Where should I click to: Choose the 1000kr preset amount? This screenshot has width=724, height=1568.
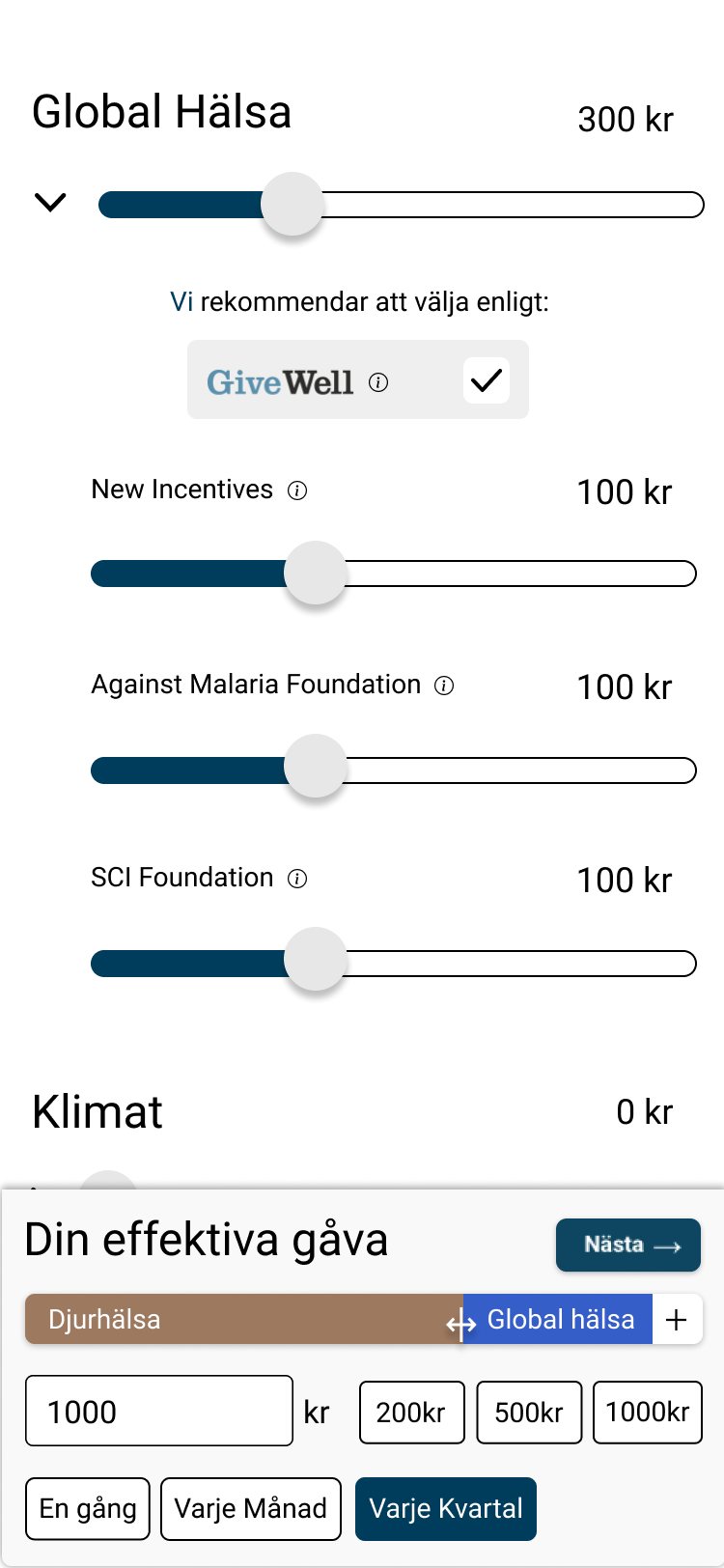647,1412
